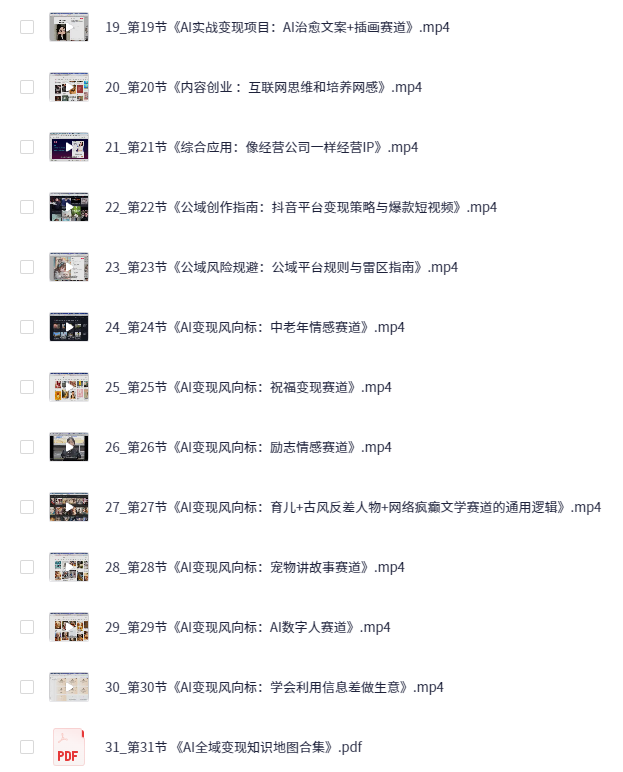Select checkbox next to 25_第25节 祝福变现赛道
The image size is (623, 772).
(27, 387)
